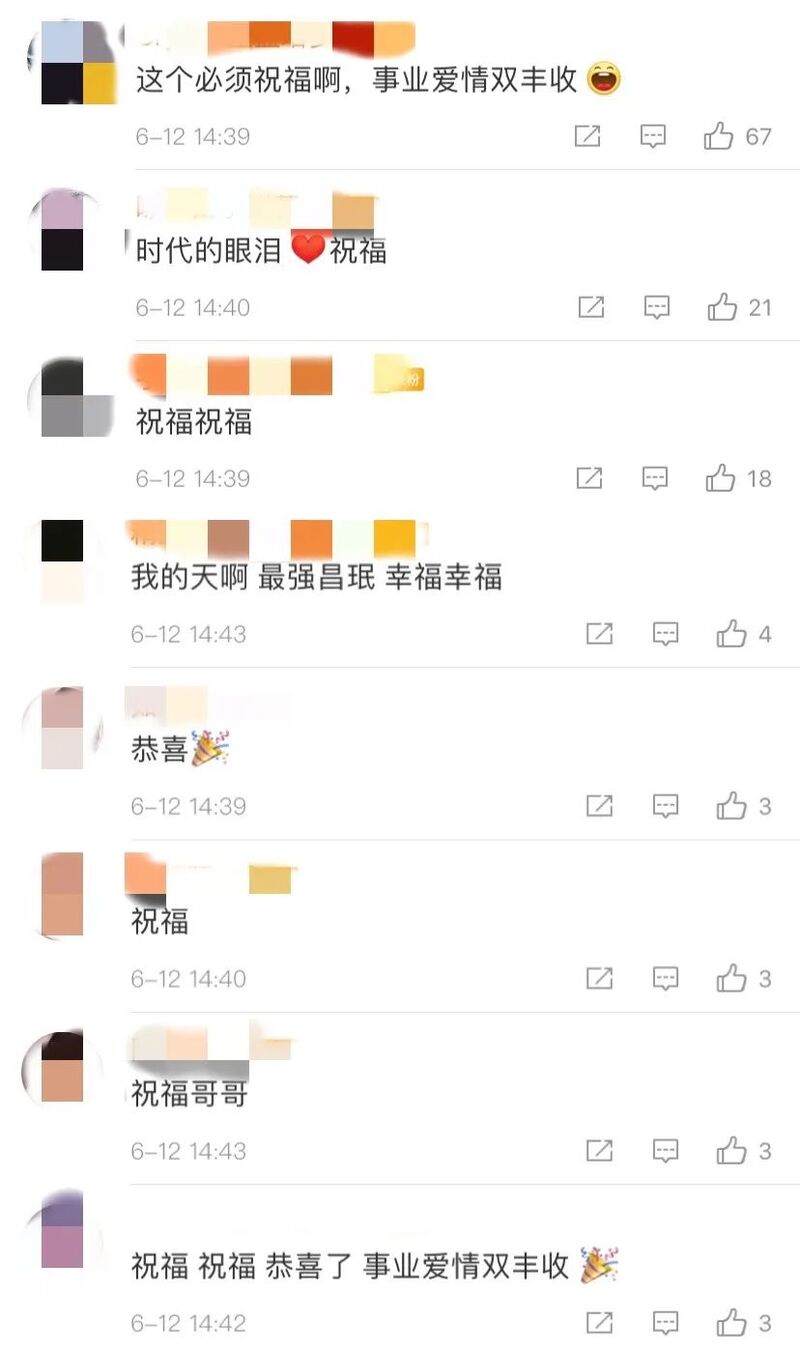Screen dimensions: 800x1351
Task: Reply to the 祝福 祝福 恭喜了 comment
Action: tap(665, 1322)
